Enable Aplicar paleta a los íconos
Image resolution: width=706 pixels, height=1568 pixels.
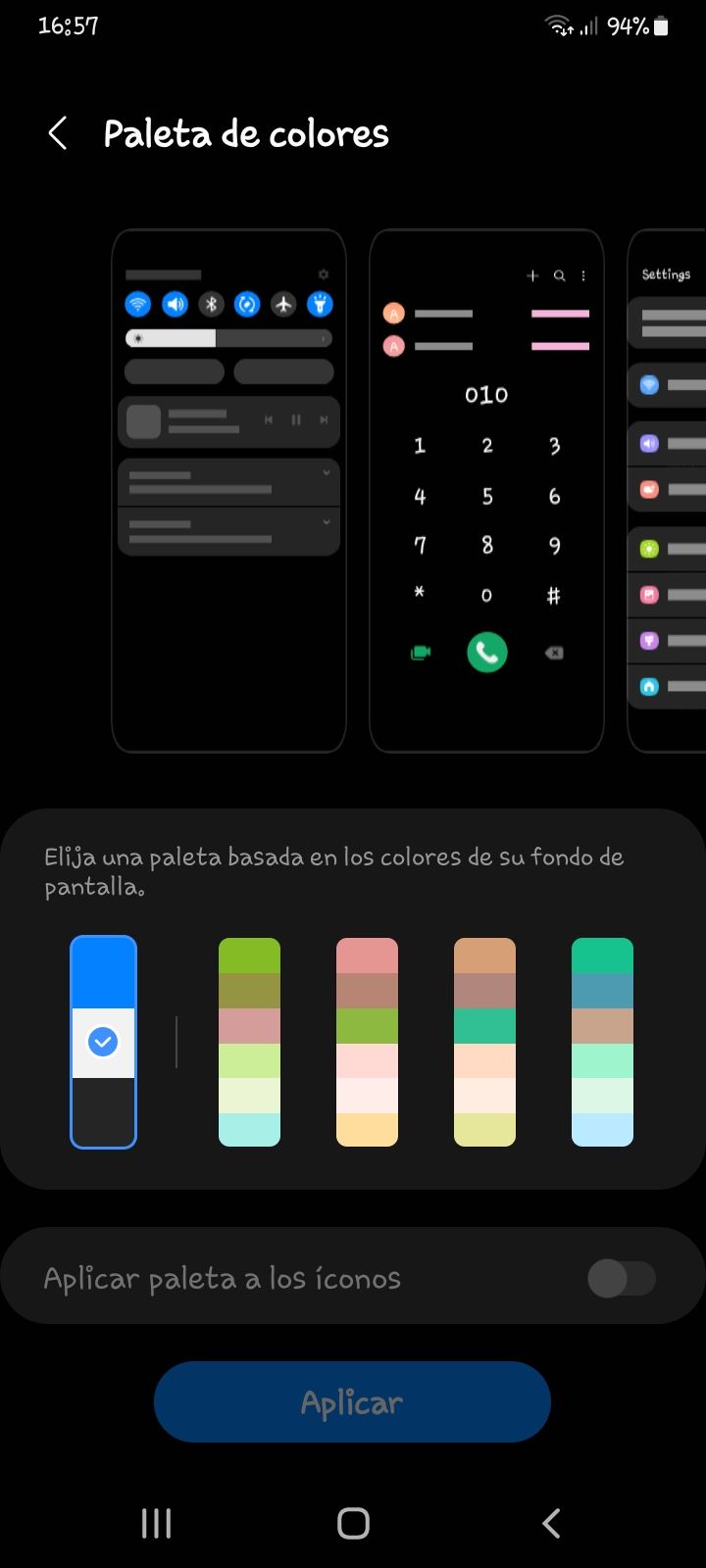(x=622, y=1279)
